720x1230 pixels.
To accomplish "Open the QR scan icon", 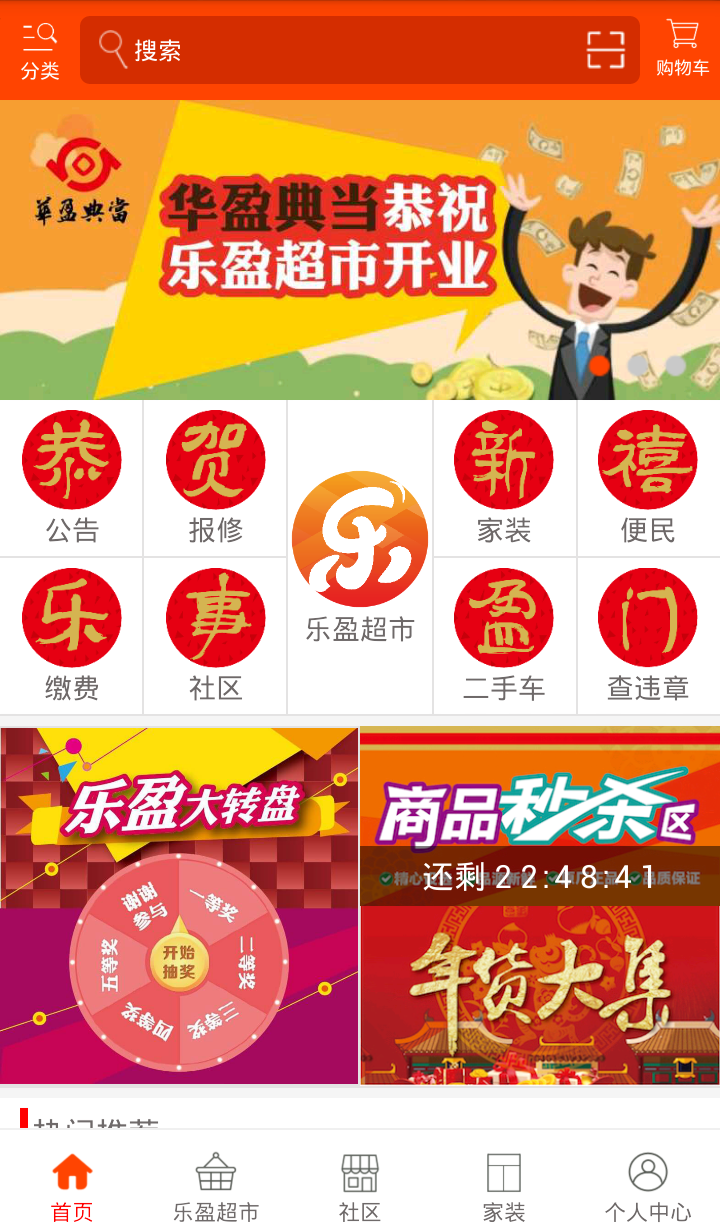I will pos(605,50).
